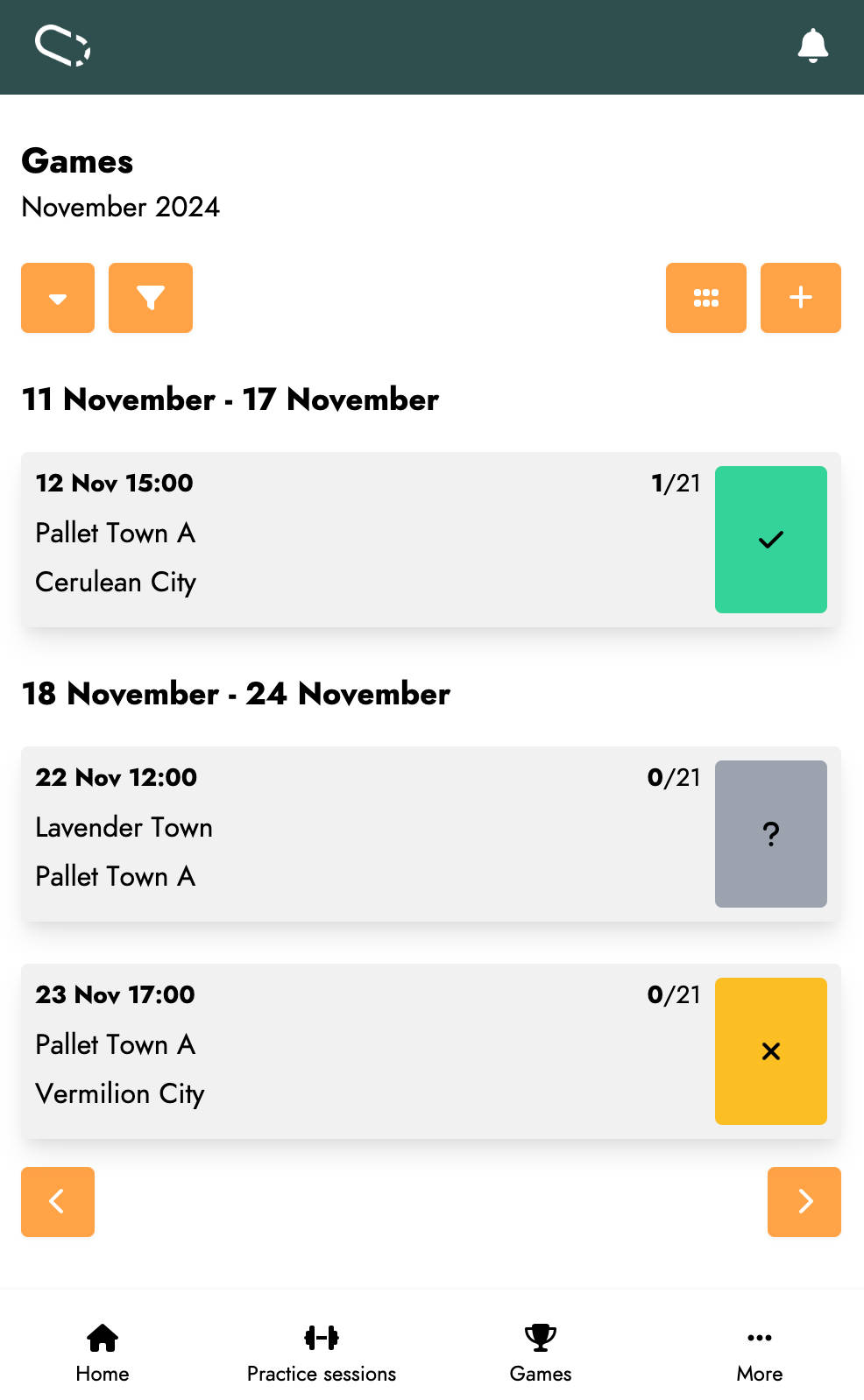The image size is (864, 1400).
Task: Switch to grid calendar view
Action: pyautogui.click(x=706, y=298)
